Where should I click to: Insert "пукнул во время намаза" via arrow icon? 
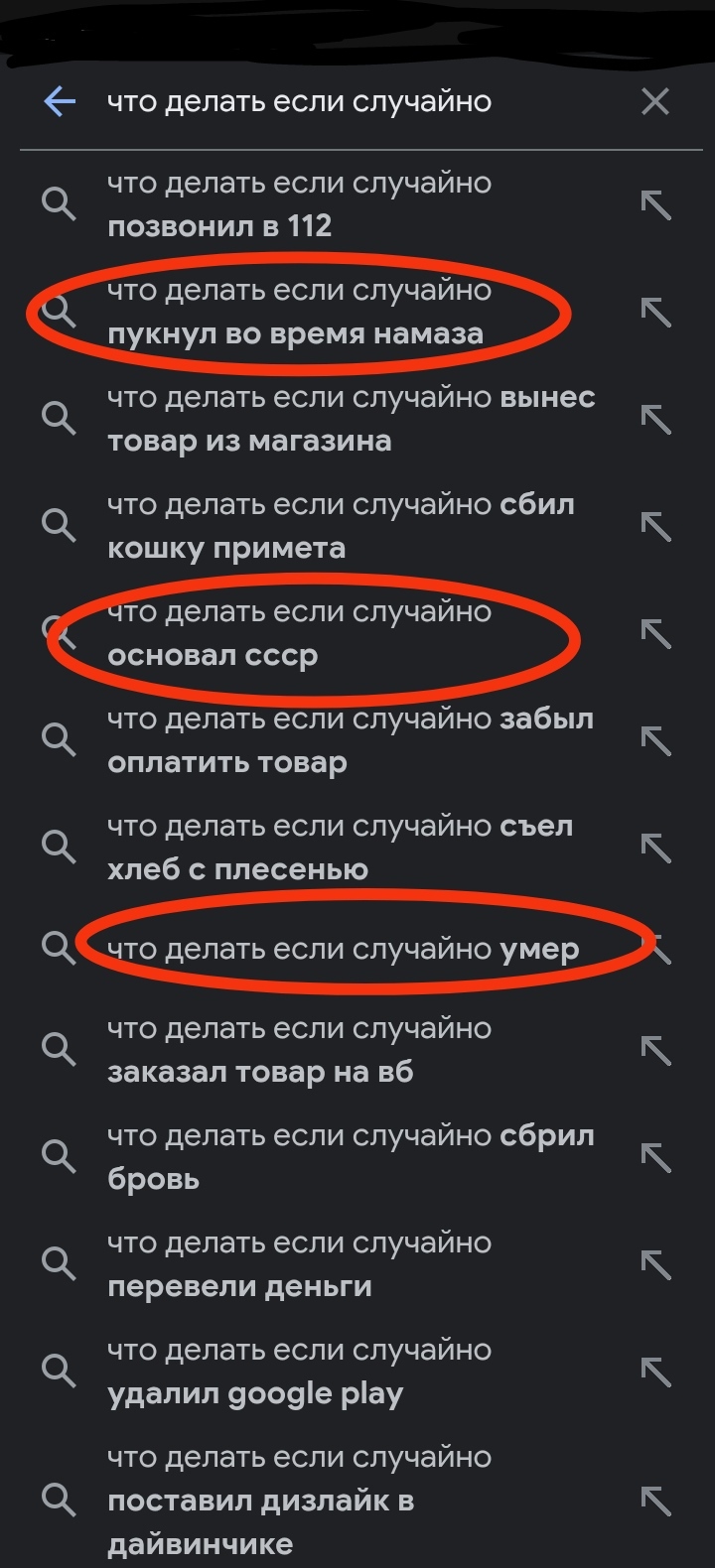(655, 313)
